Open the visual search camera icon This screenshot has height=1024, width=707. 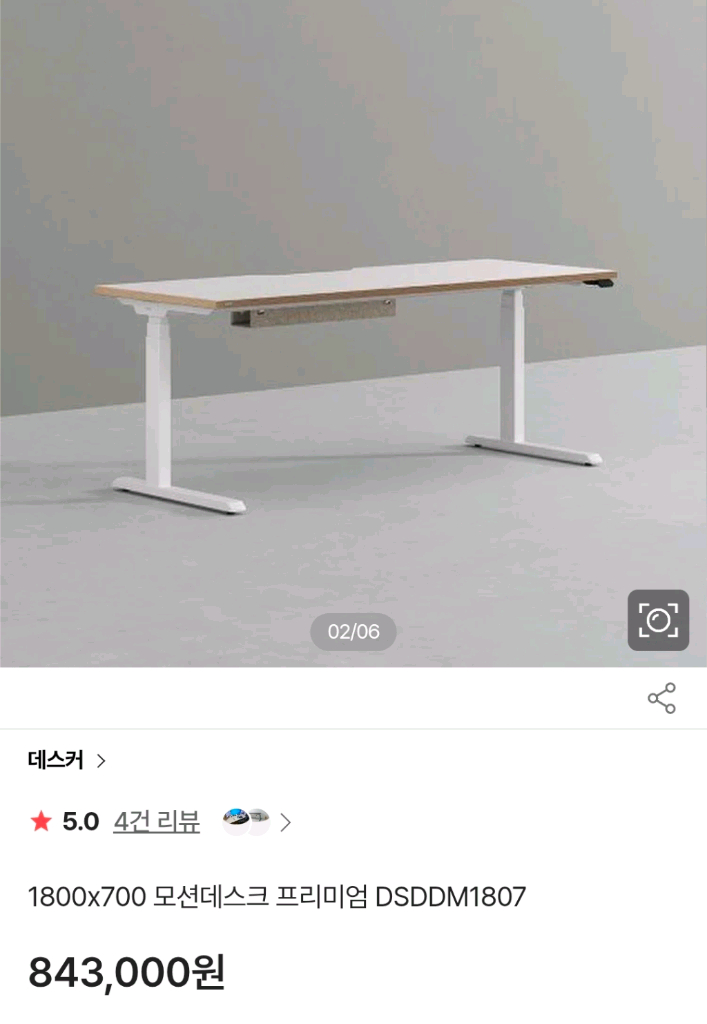click(658, 621)
